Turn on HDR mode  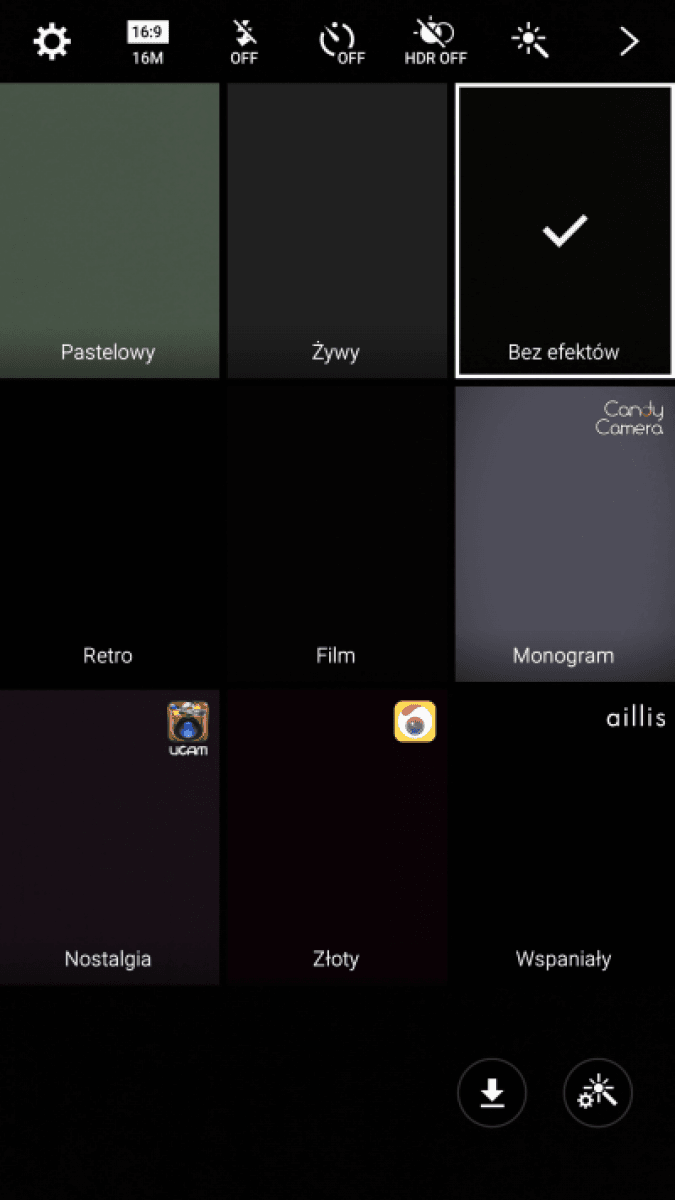[435, 43]
